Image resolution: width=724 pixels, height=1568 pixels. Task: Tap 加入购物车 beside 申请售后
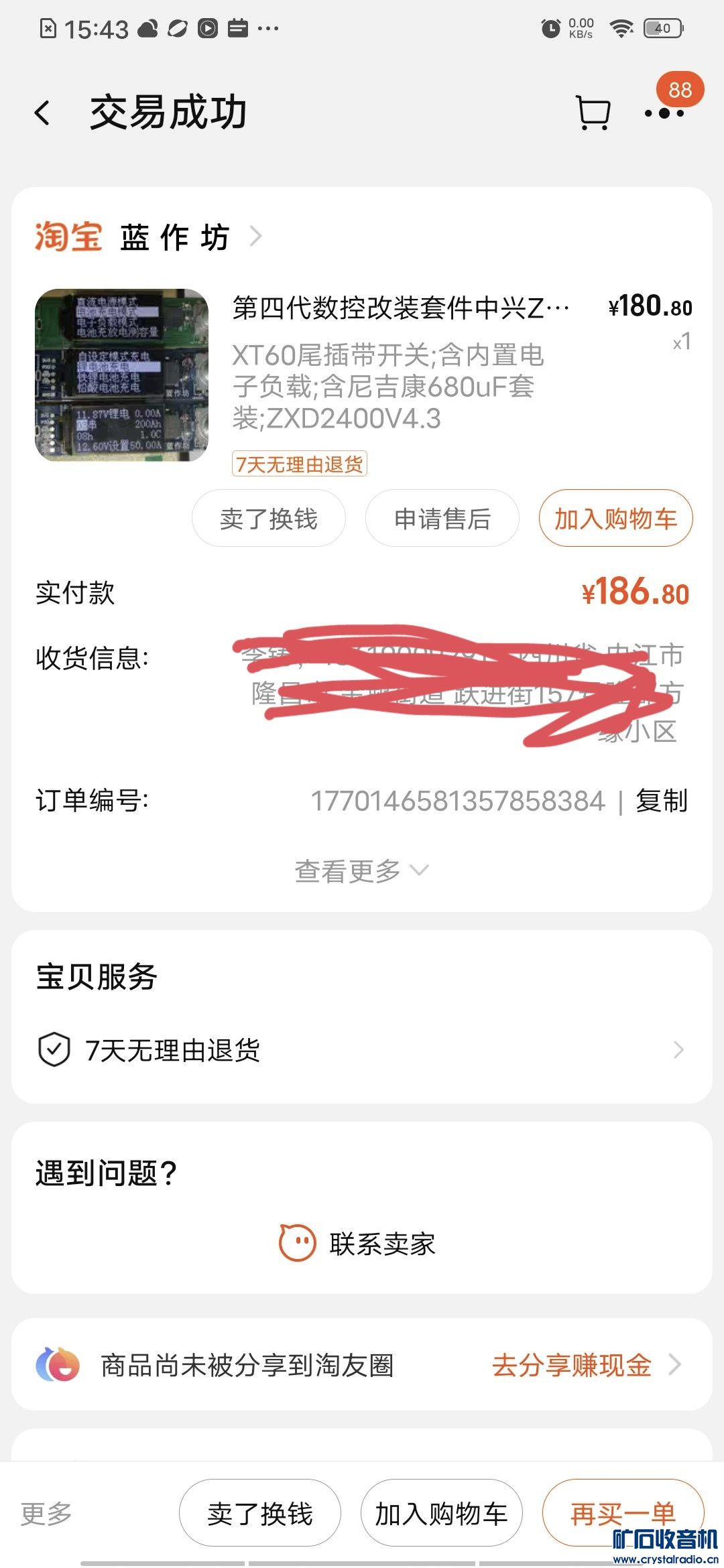(x=615, y=519)
